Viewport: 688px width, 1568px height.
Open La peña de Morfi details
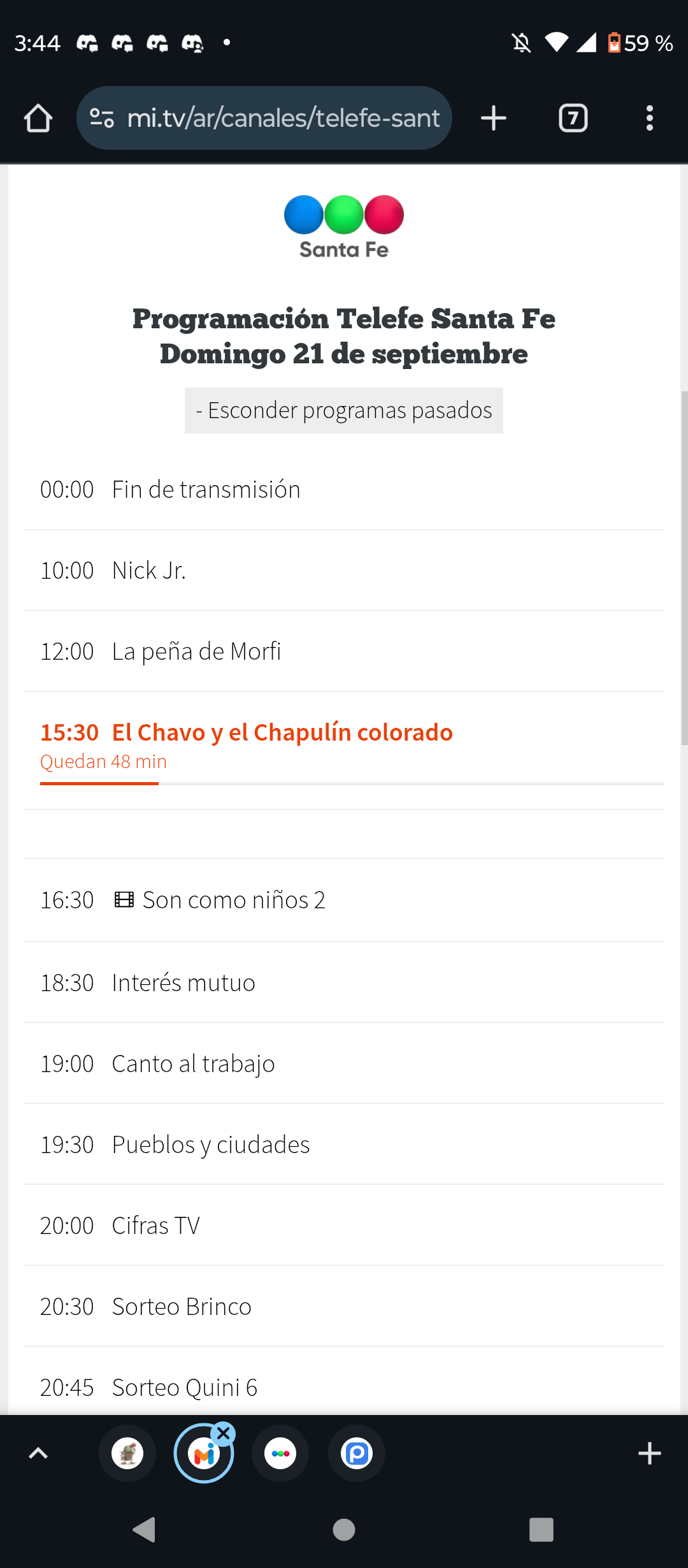(x=196, y=651)
